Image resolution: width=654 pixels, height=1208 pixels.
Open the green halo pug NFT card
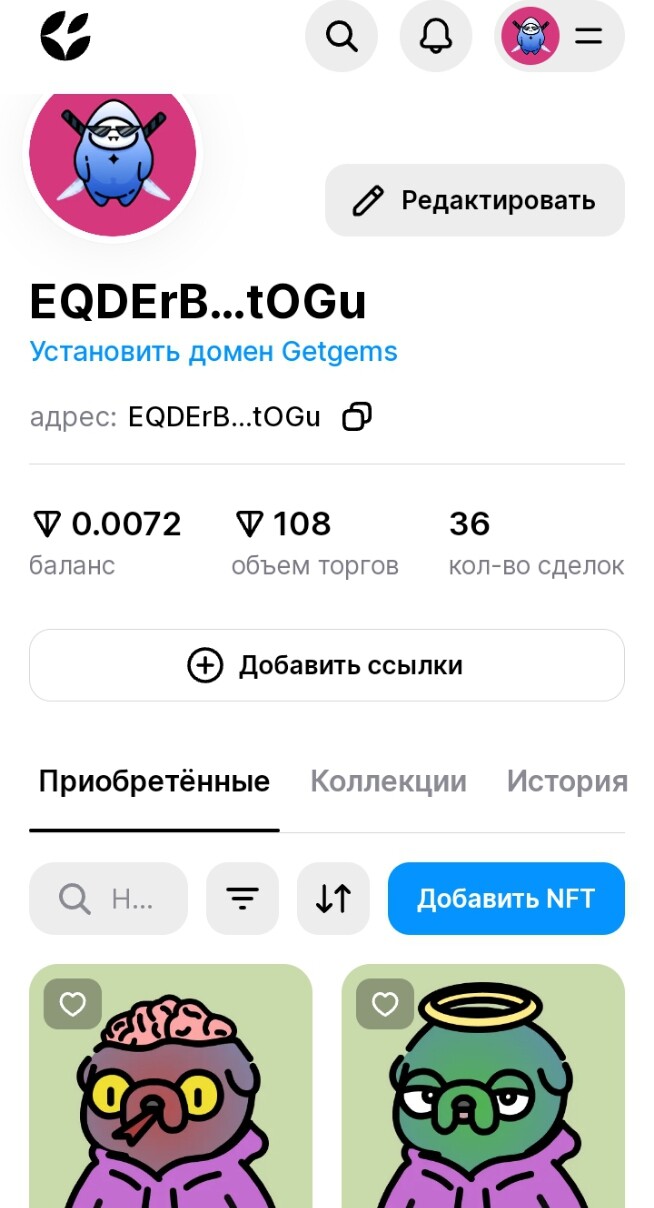[x=483, y=1086]
